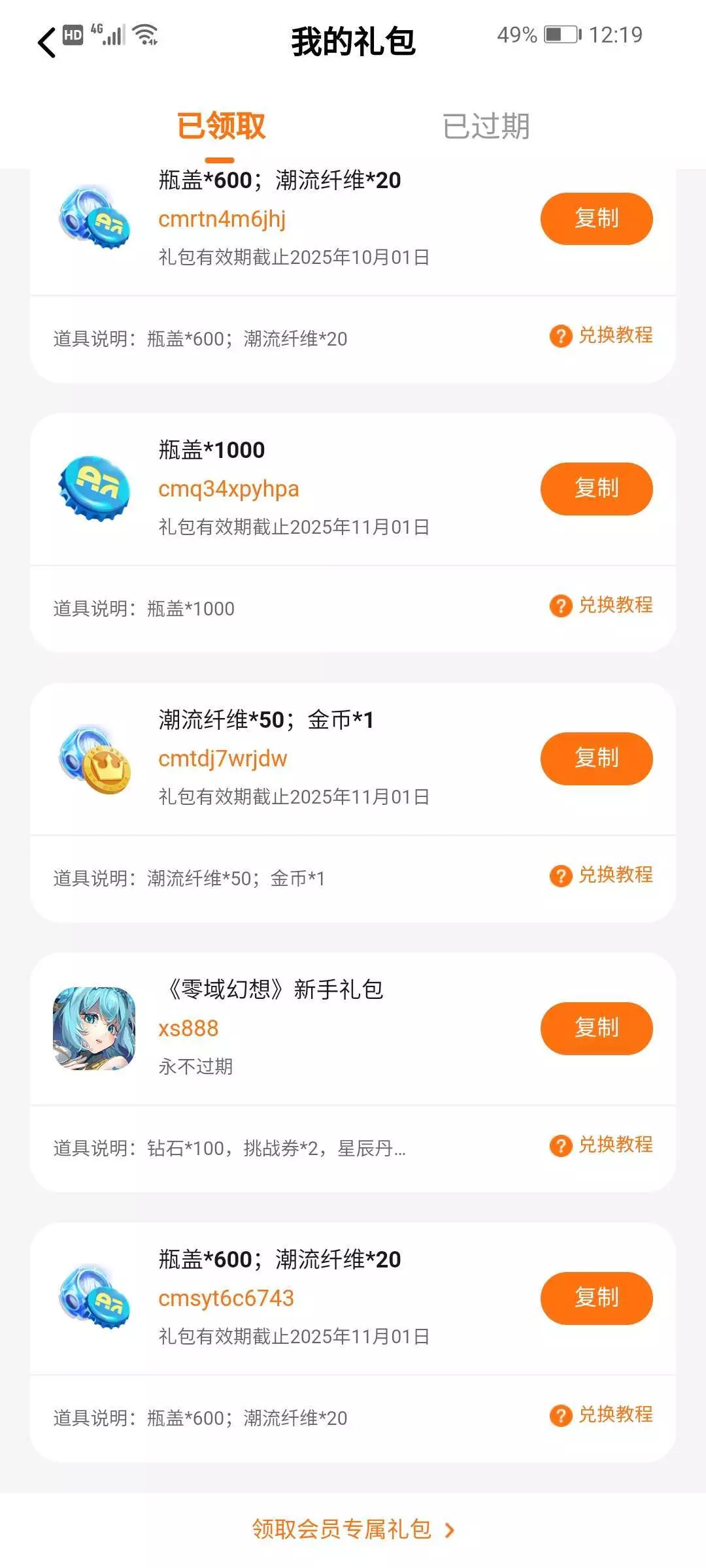706x1568 pixels.
Task: View 兑换教程 for 潮流纤维*50 gift
Action: pos(601,875)
